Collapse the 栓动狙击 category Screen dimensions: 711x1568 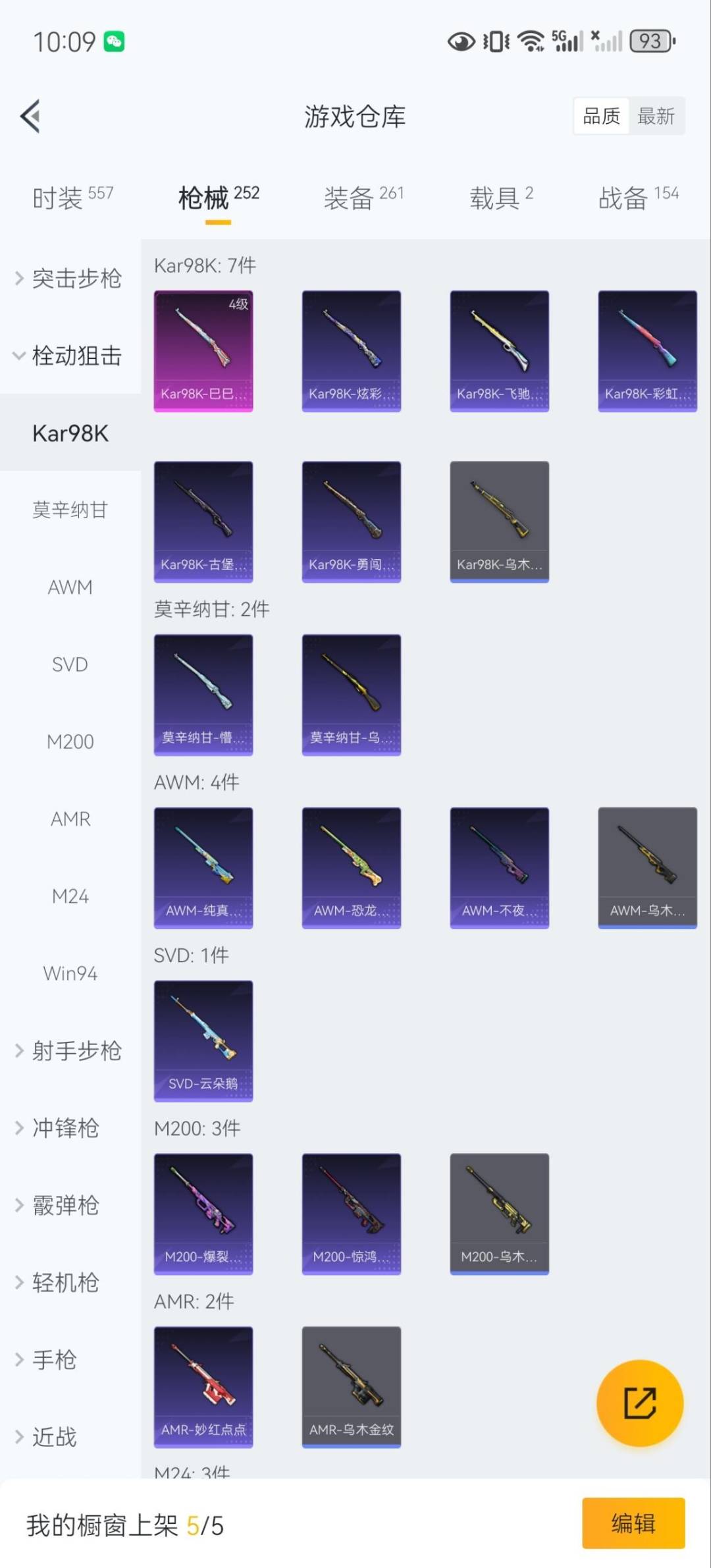coord(69,356)
